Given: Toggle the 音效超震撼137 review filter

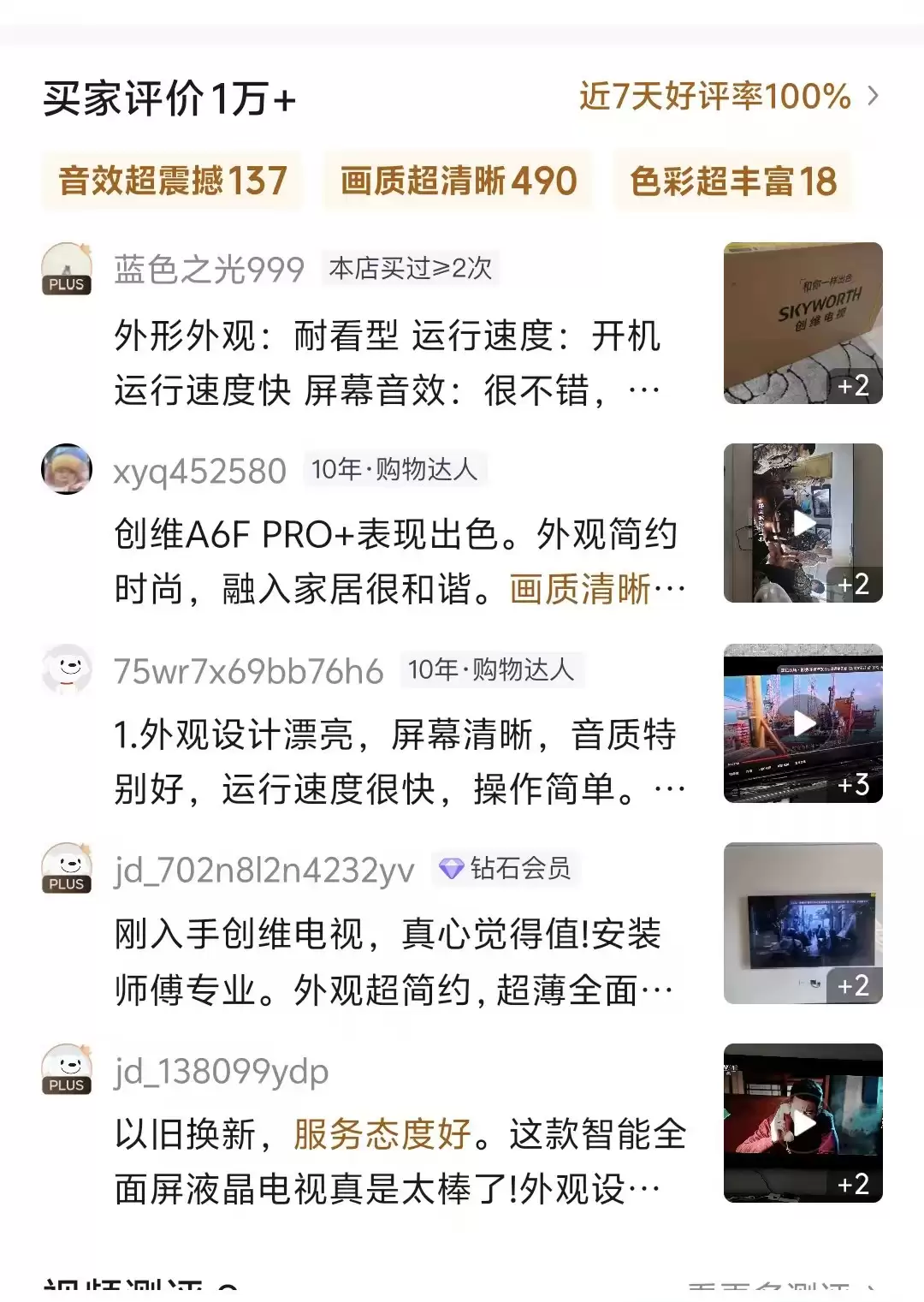Looking at the screenshot, I should [172, 181].
